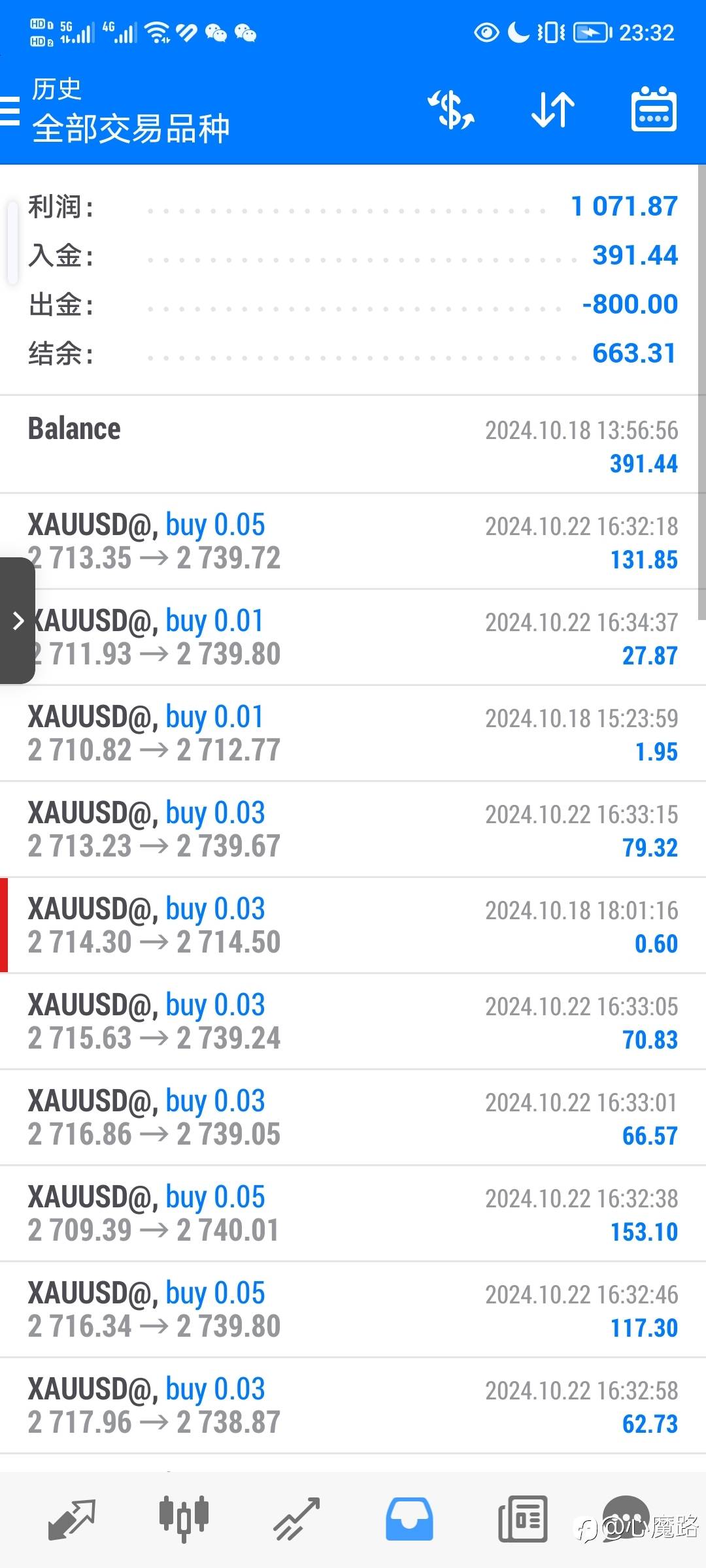Switch to the Trade tab
The image size is (706, 1568).
click(x=297, y=1518)
